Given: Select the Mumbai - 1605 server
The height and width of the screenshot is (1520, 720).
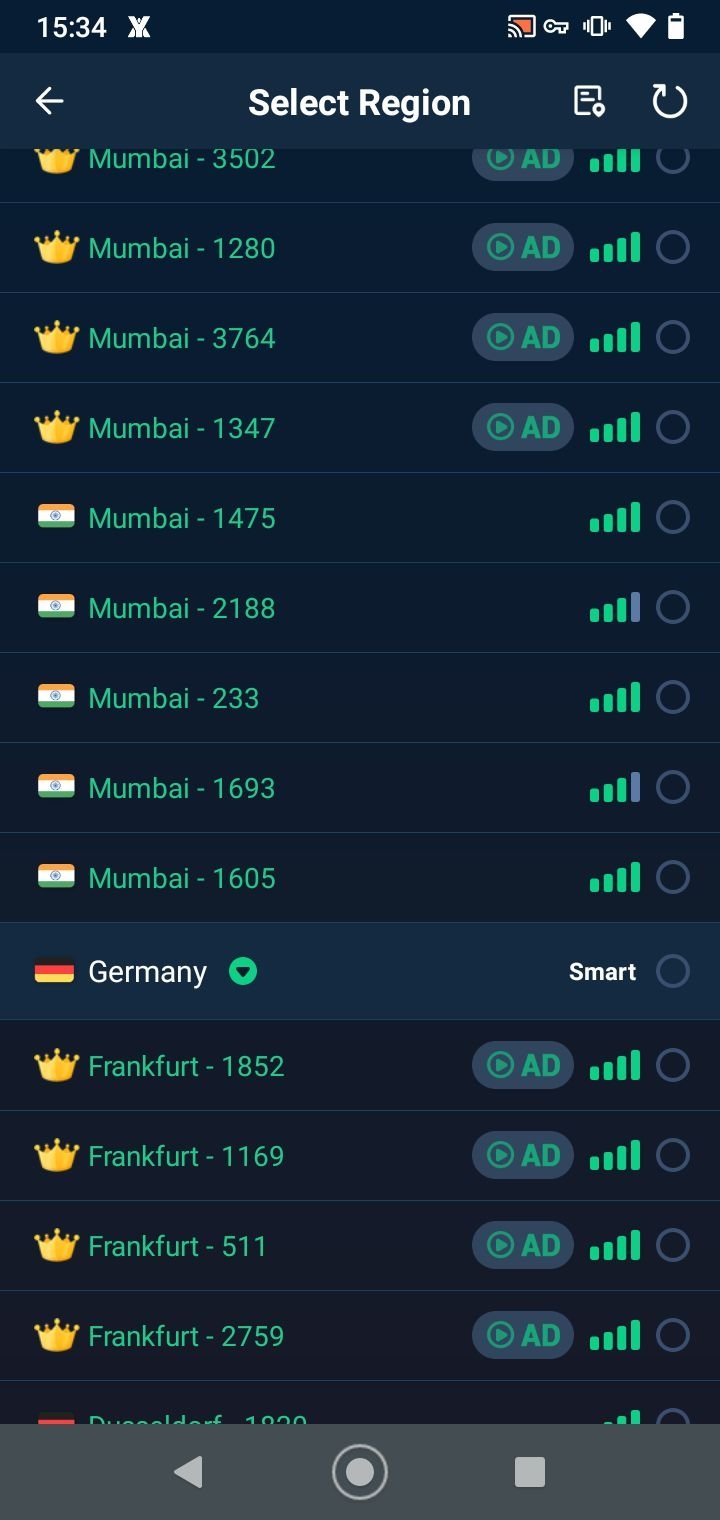Looking at the screenshot, I should tap(360, 878).
